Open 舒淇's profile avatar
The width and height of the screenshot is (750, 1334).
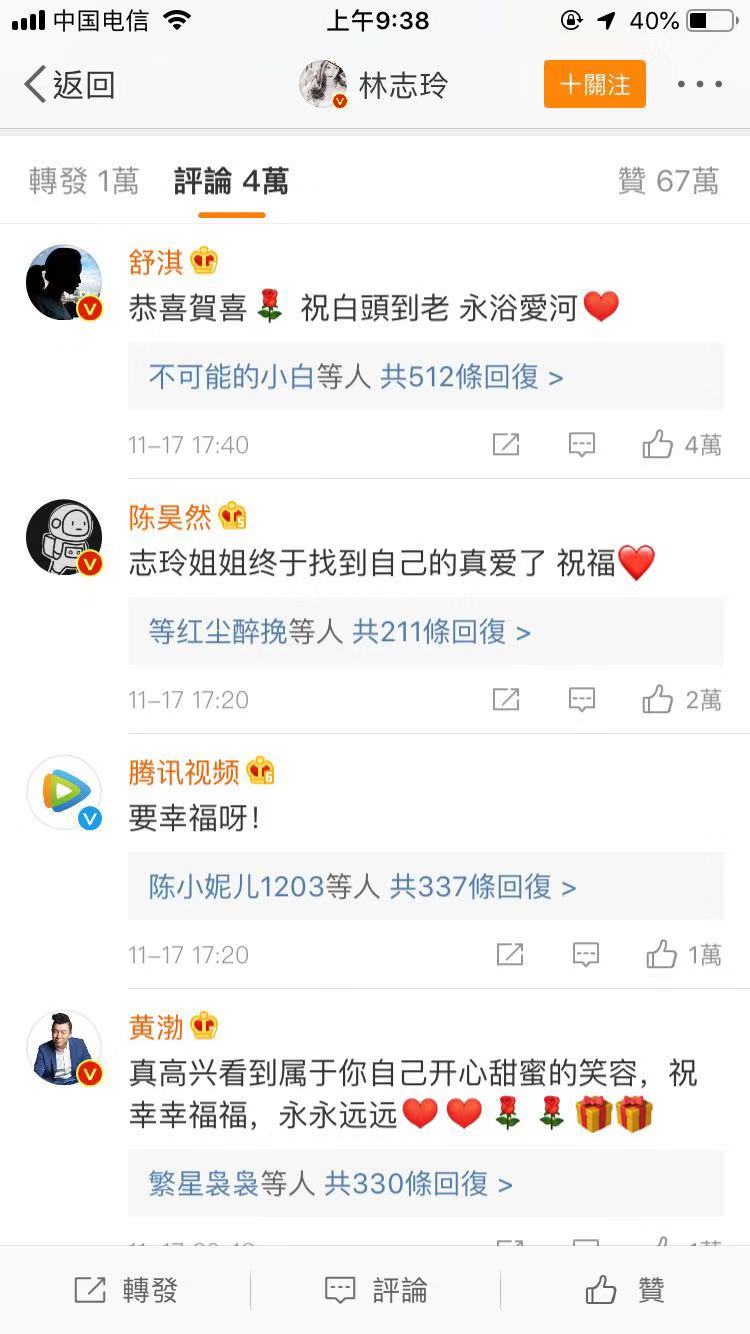[x=64, y=282]
